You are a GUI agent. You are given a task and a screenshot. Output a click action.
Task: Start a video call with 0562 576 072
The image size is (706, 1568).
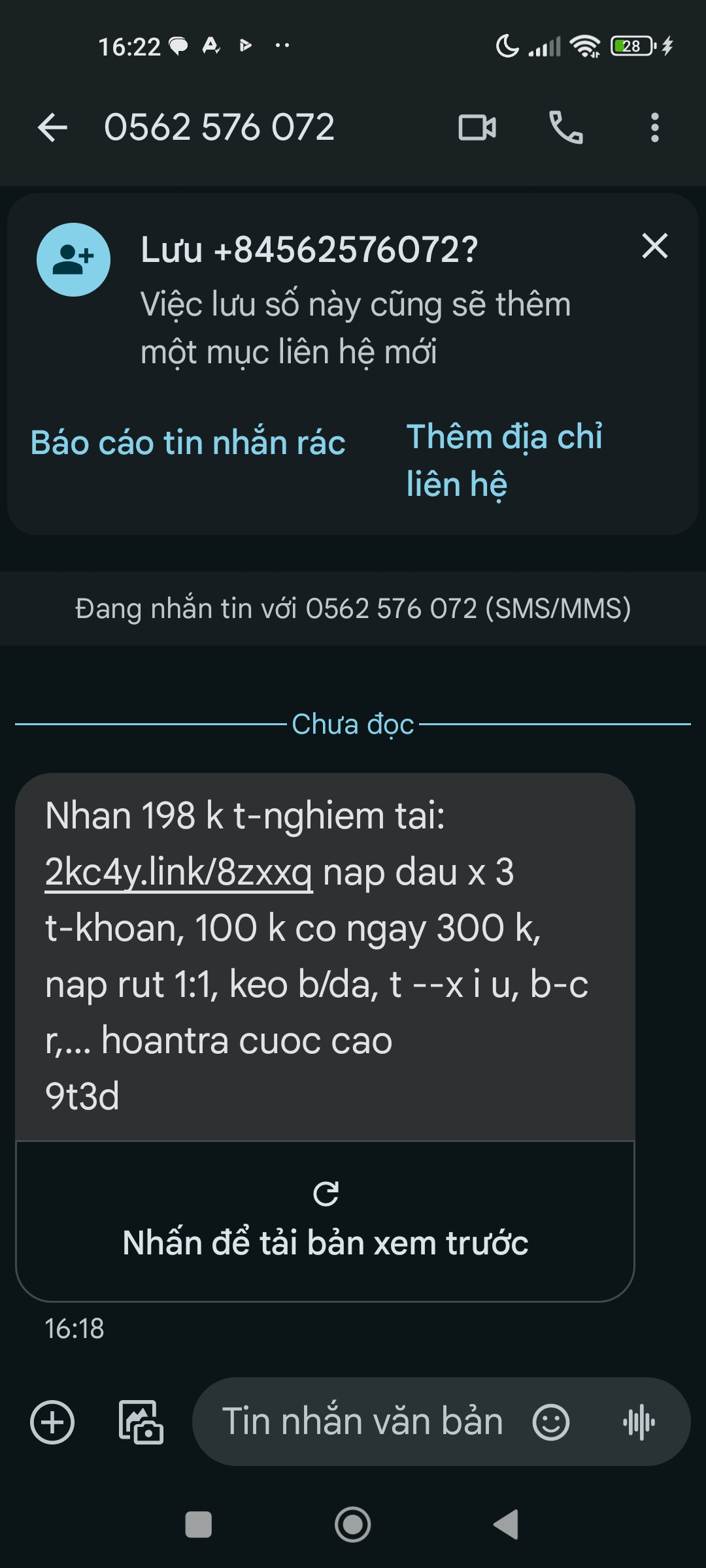coord(477,127)
